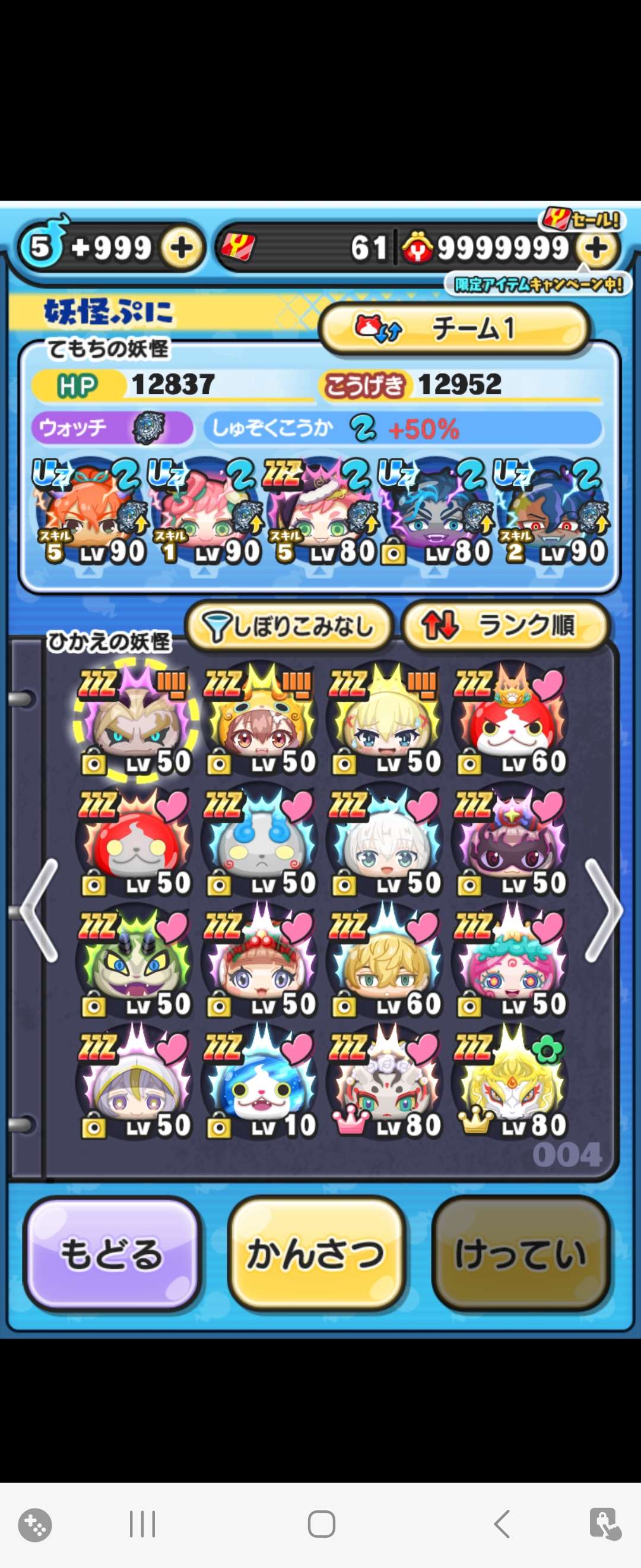Confirm with the けってい button
This screenshot has height=1568, width=641.
coord(521,1254)
